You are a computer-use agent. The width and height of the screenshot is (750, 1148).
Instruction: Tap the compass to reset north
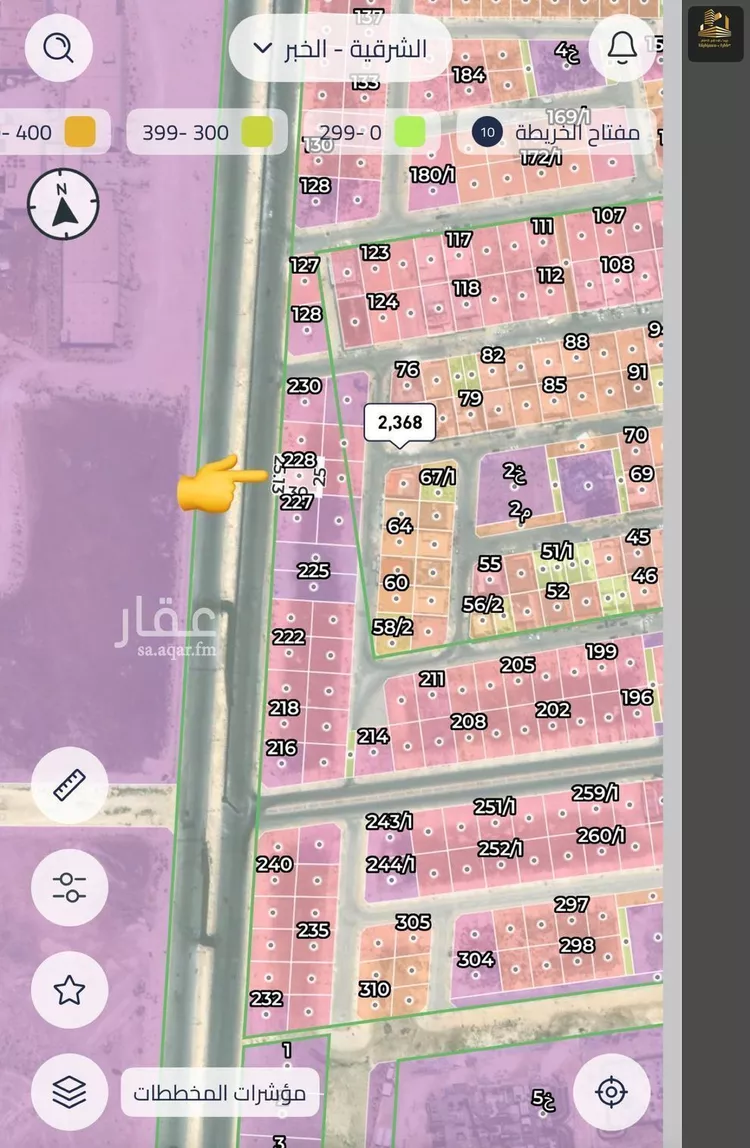pos(63,205)
